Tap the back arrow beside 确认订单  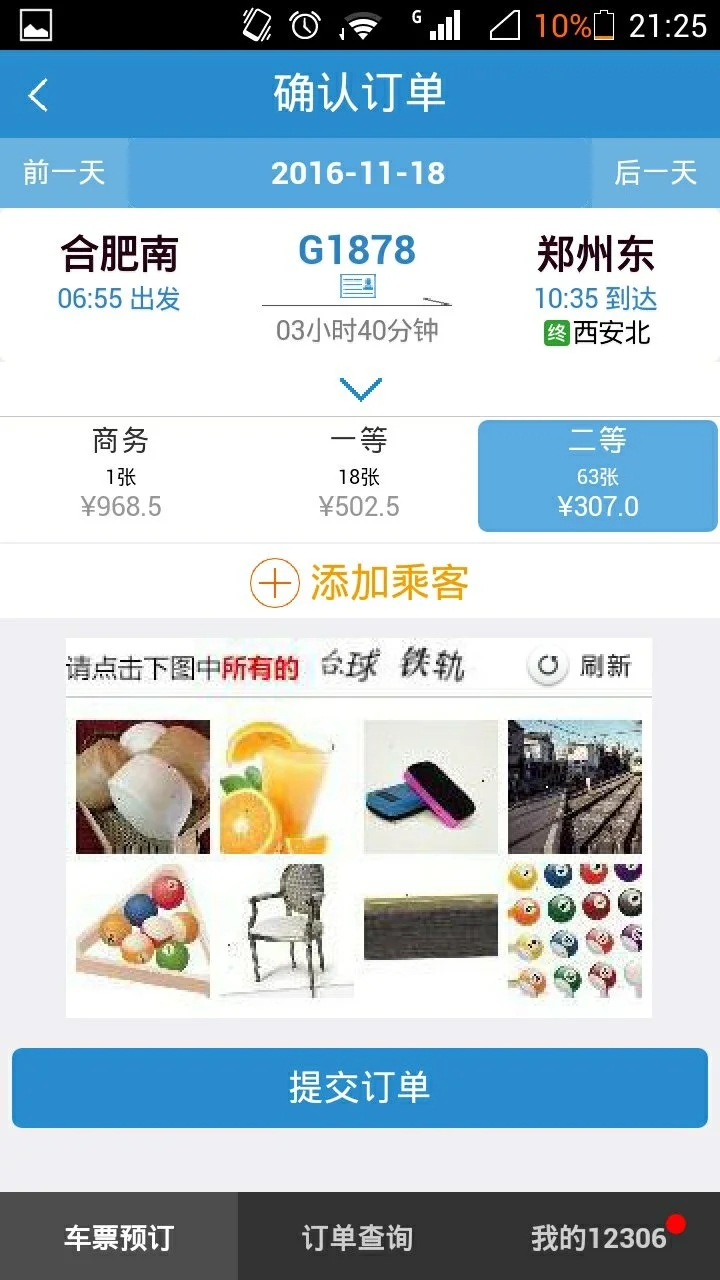click(x=38, y=93)
